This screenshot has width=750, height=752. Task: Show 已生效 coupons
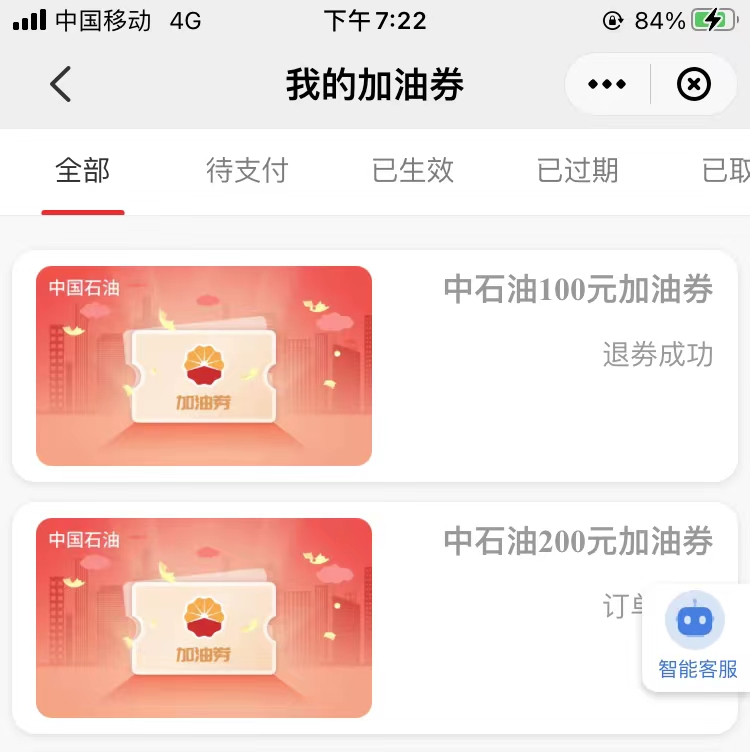click(412, 171)
